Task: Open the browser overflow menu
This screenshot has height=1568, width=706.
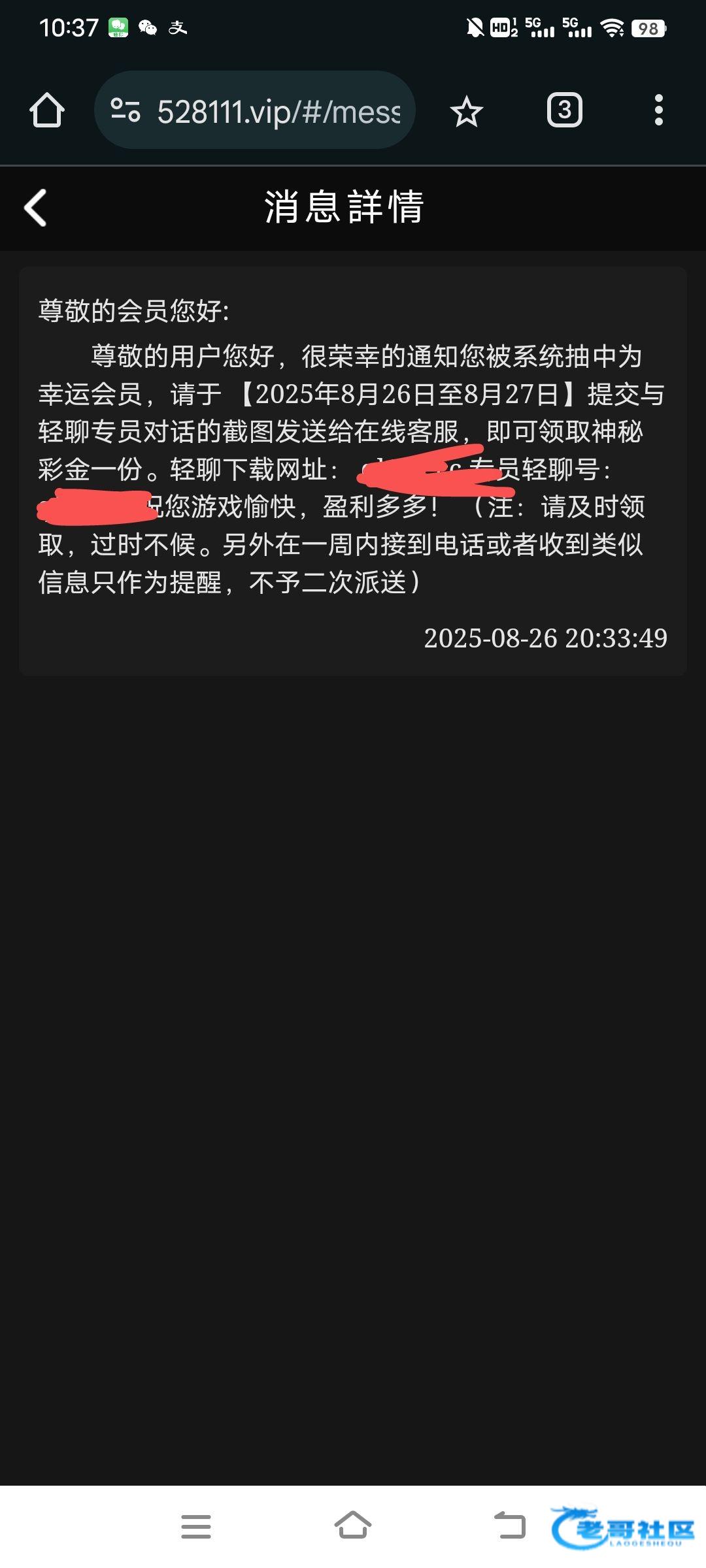Action: coord(658,110)
